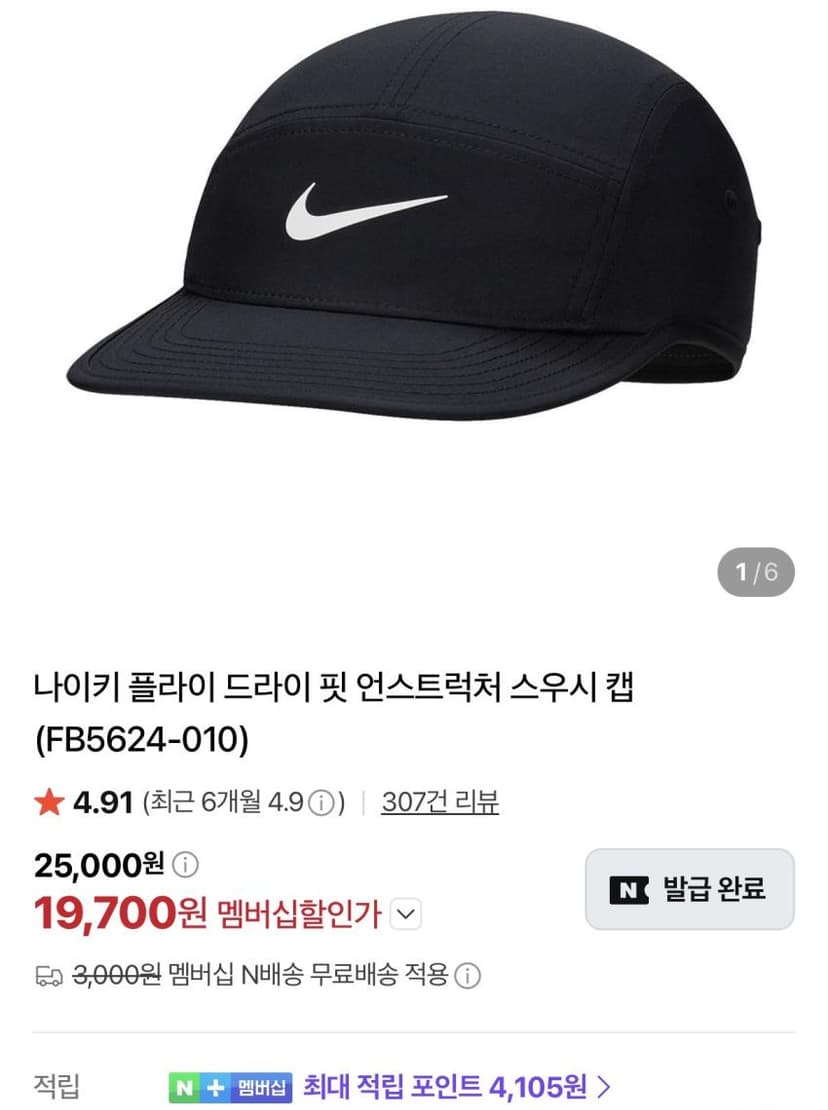Open the Nike cap product image

pos(416,216)
